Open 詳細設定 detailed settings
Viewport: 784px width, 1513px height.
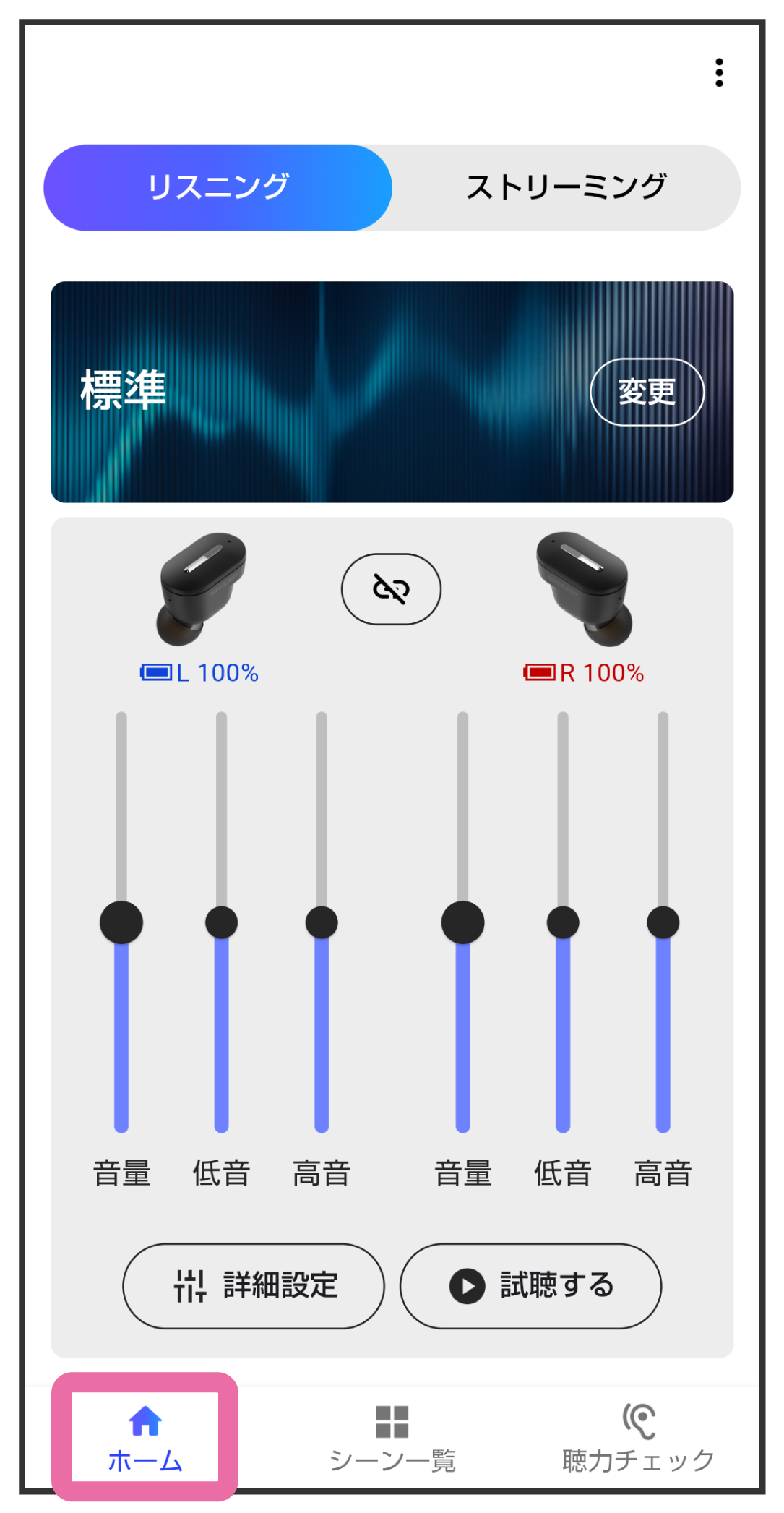254,1286
